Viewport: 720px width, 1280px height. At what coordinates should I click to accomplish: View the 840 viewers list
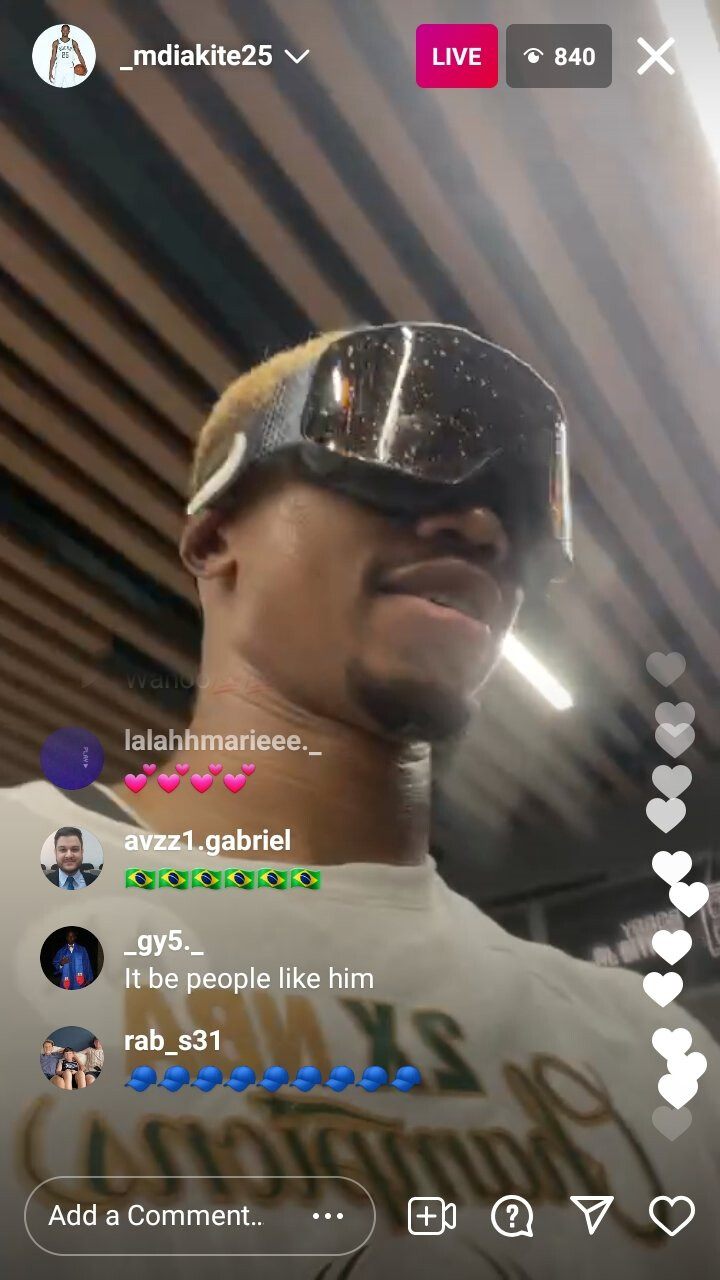point(559,57)
